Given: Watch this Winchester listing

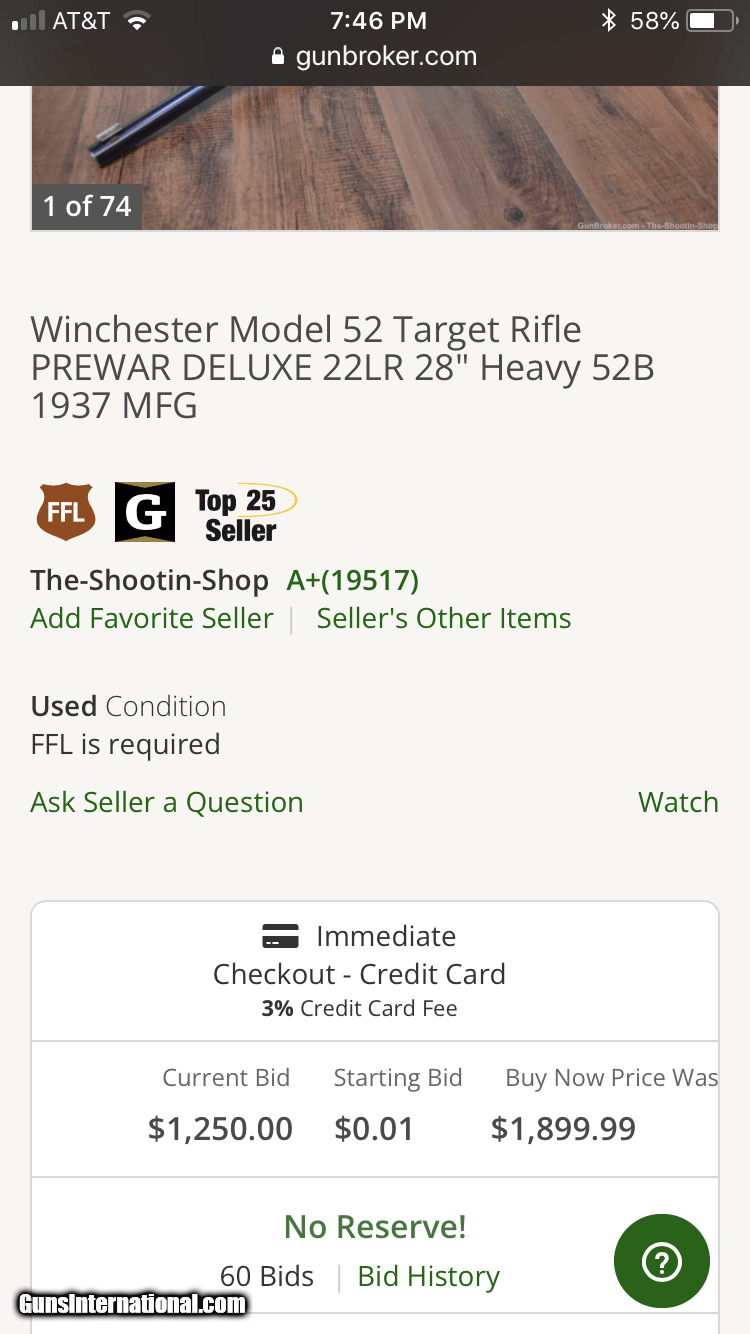Looking at the screenshot, I should pos(677,802).
